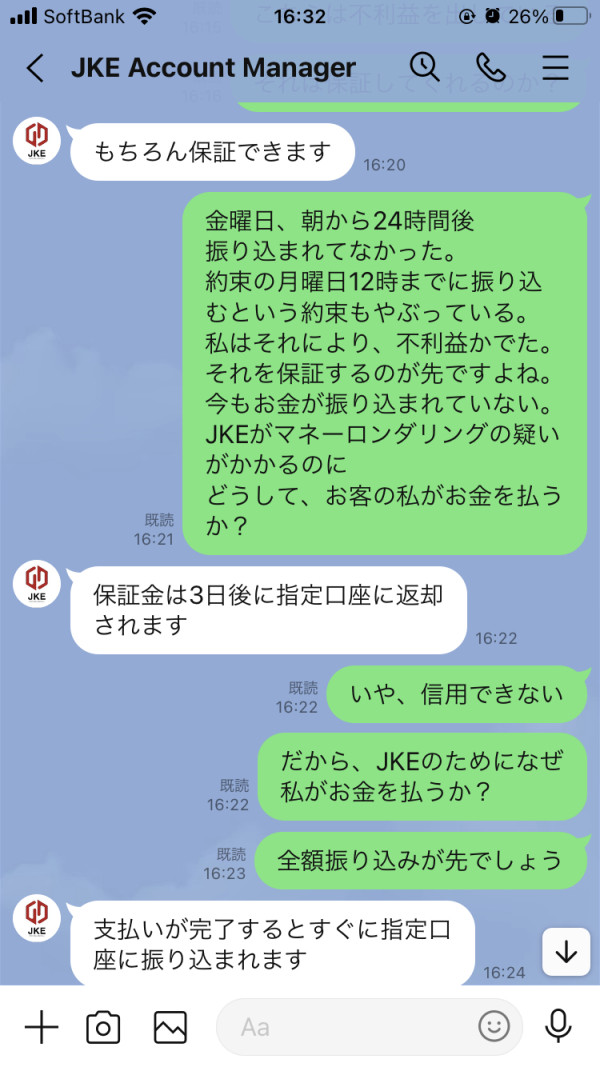Open the camera to take a photo

(x=103, y=1027)
